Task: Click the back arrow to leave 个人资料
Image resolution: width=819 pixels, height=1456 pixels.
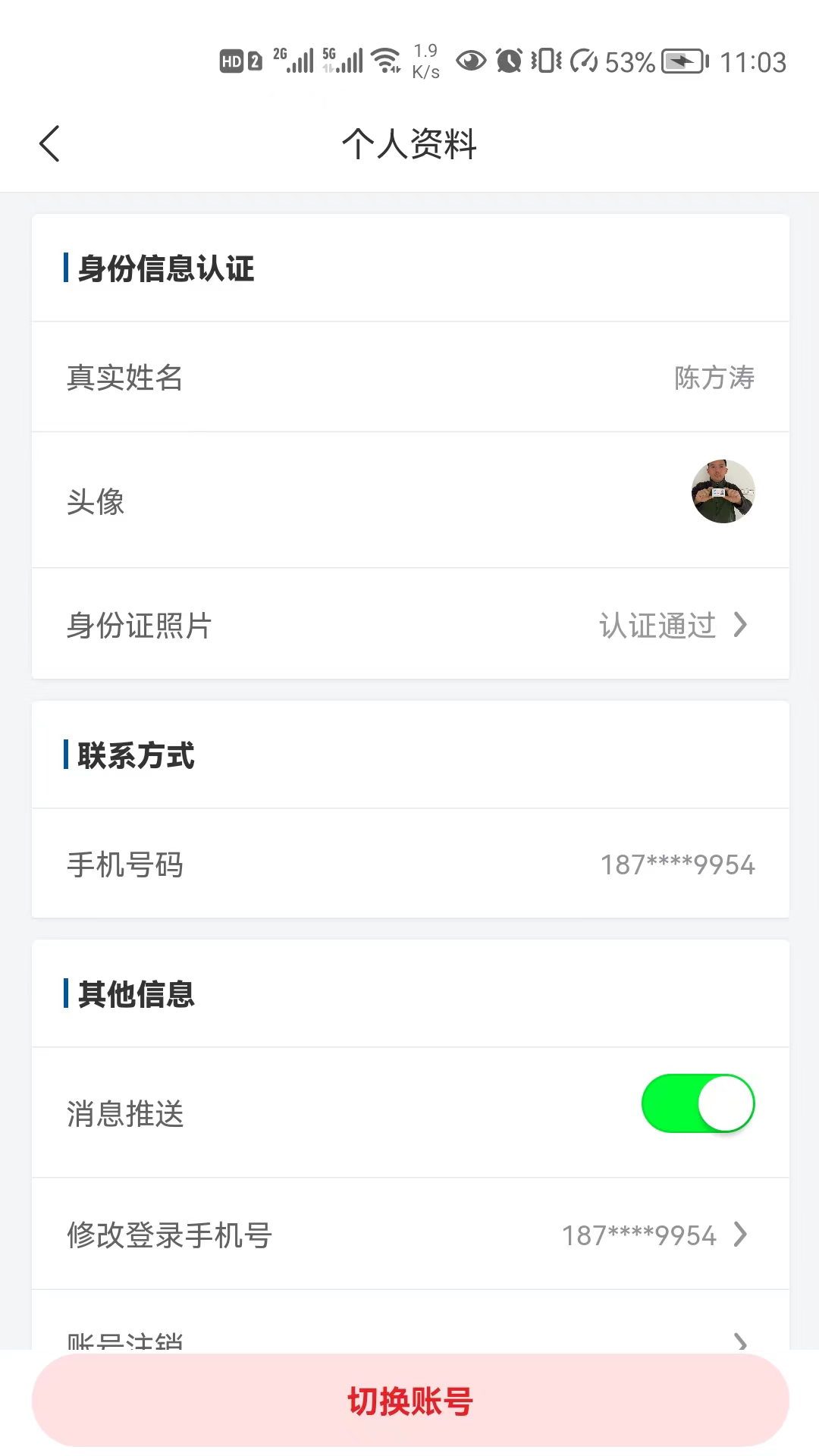Action: 49,143
